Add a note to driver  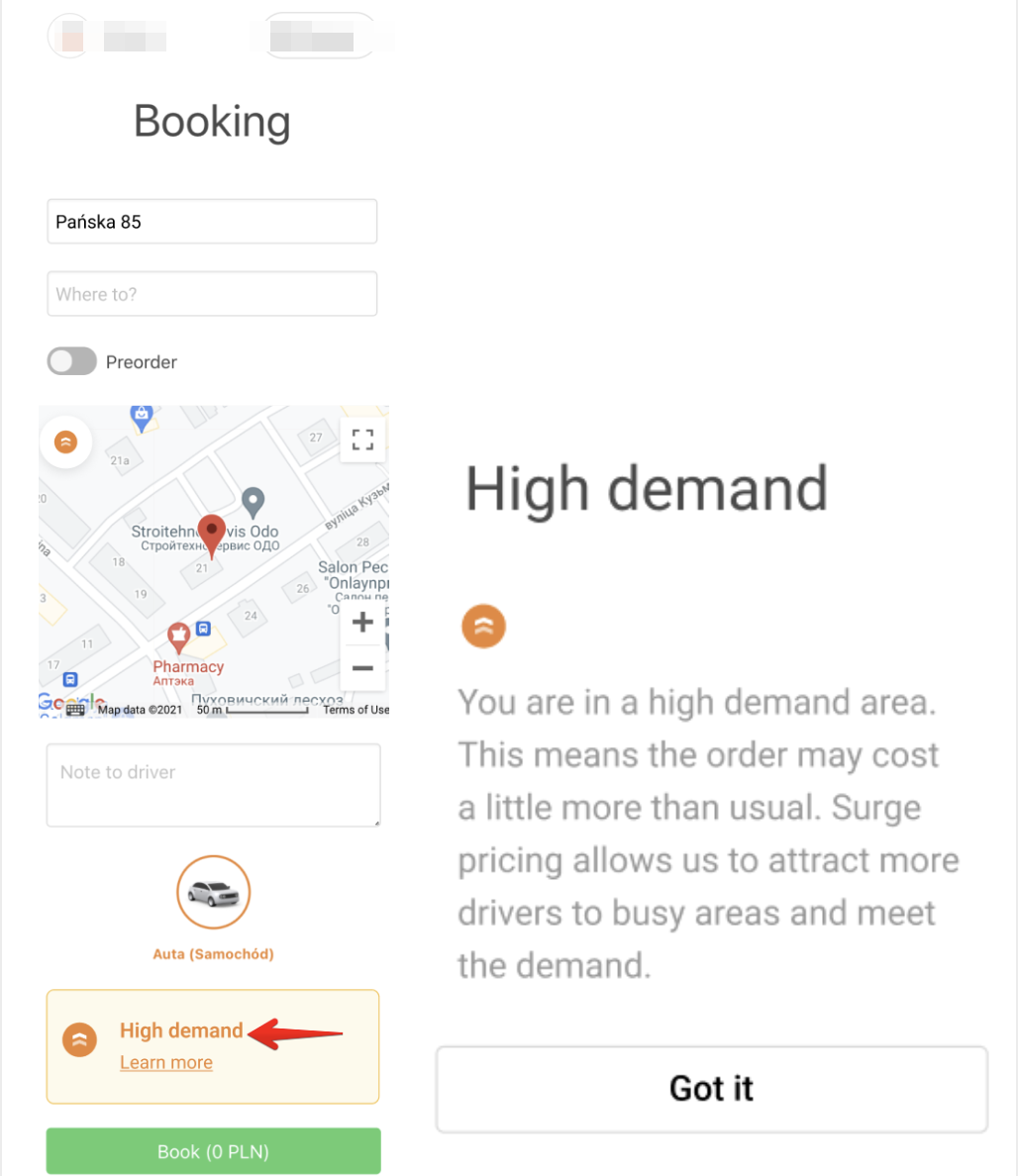pyautogui.click(x=213, y=785)
